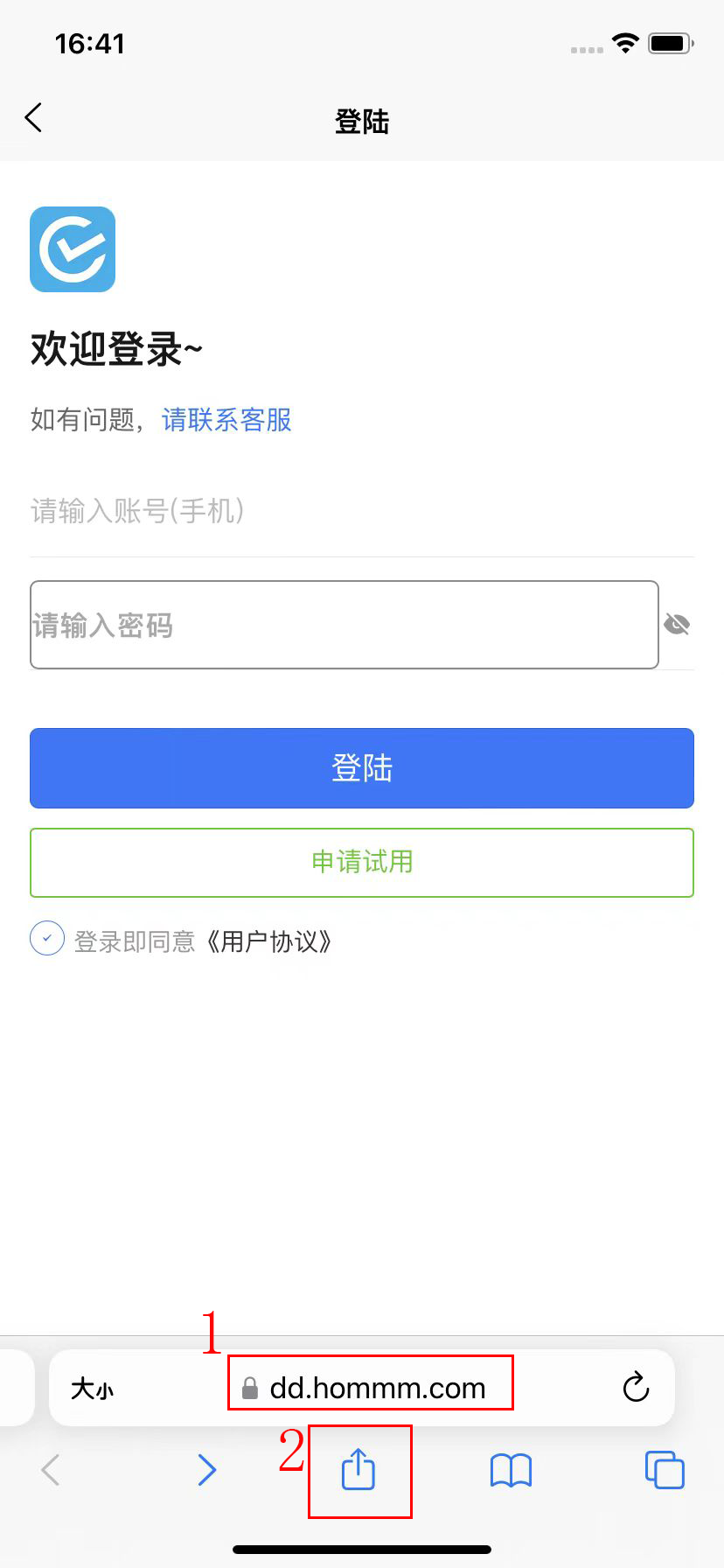Image resolution: width=724 pixels, height=1568 pixels.
Task: Reload the page with the refresh icon
Action: pyautogui.click(x=636, y=1387)
